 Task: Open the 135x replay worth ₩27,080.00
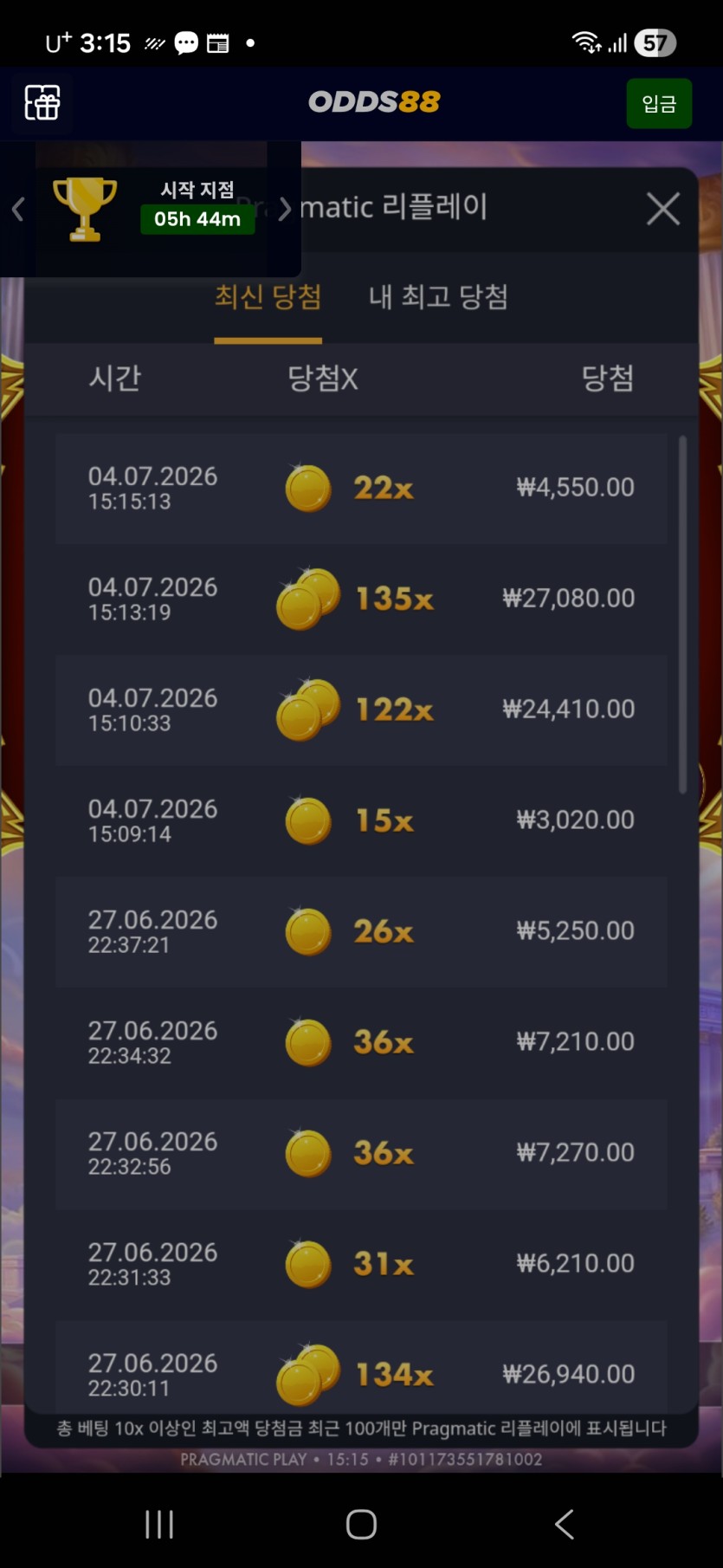point(361,599)
